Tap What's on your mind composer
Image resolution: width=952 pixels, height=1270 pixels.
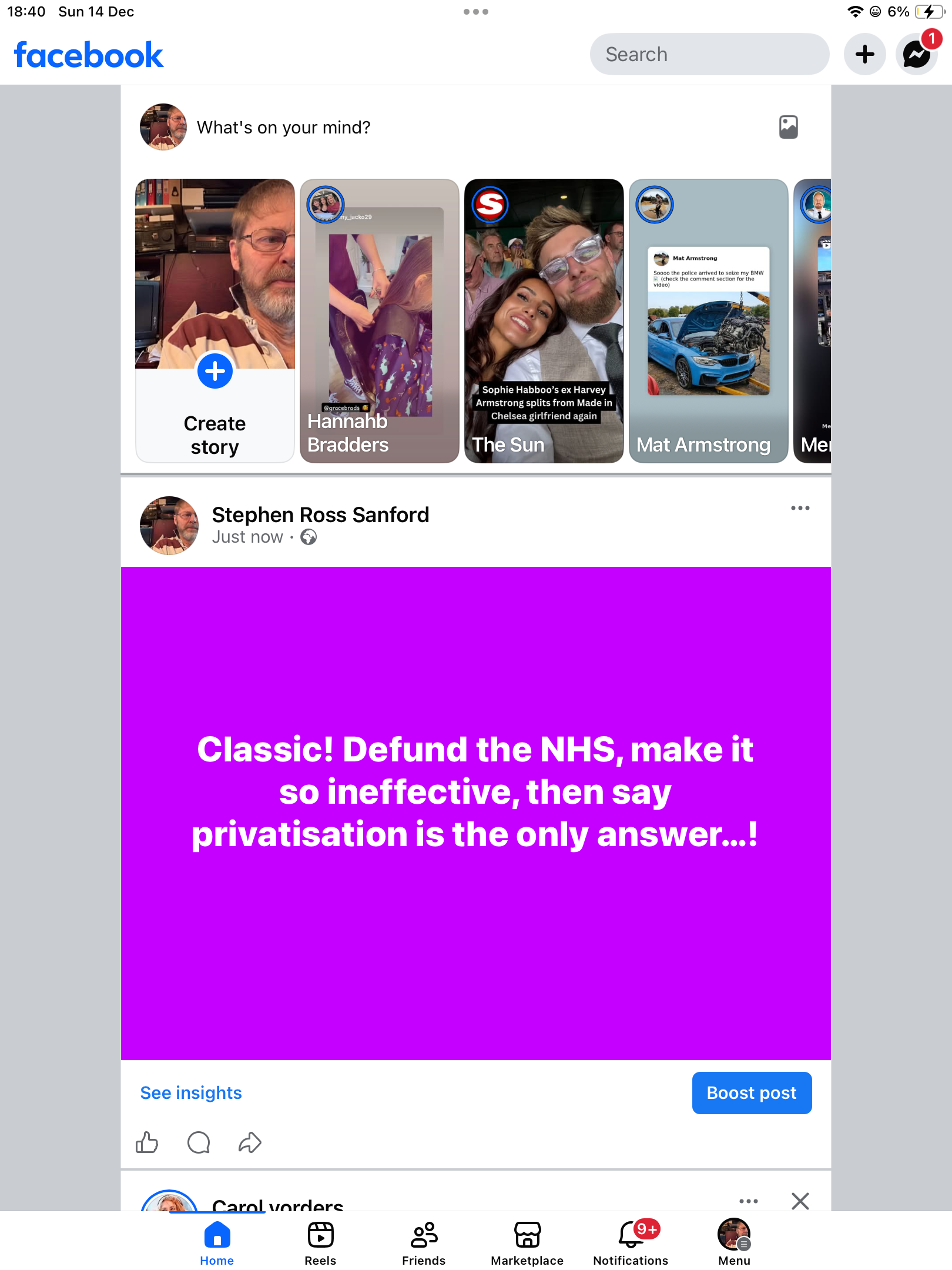pos(283,128)
